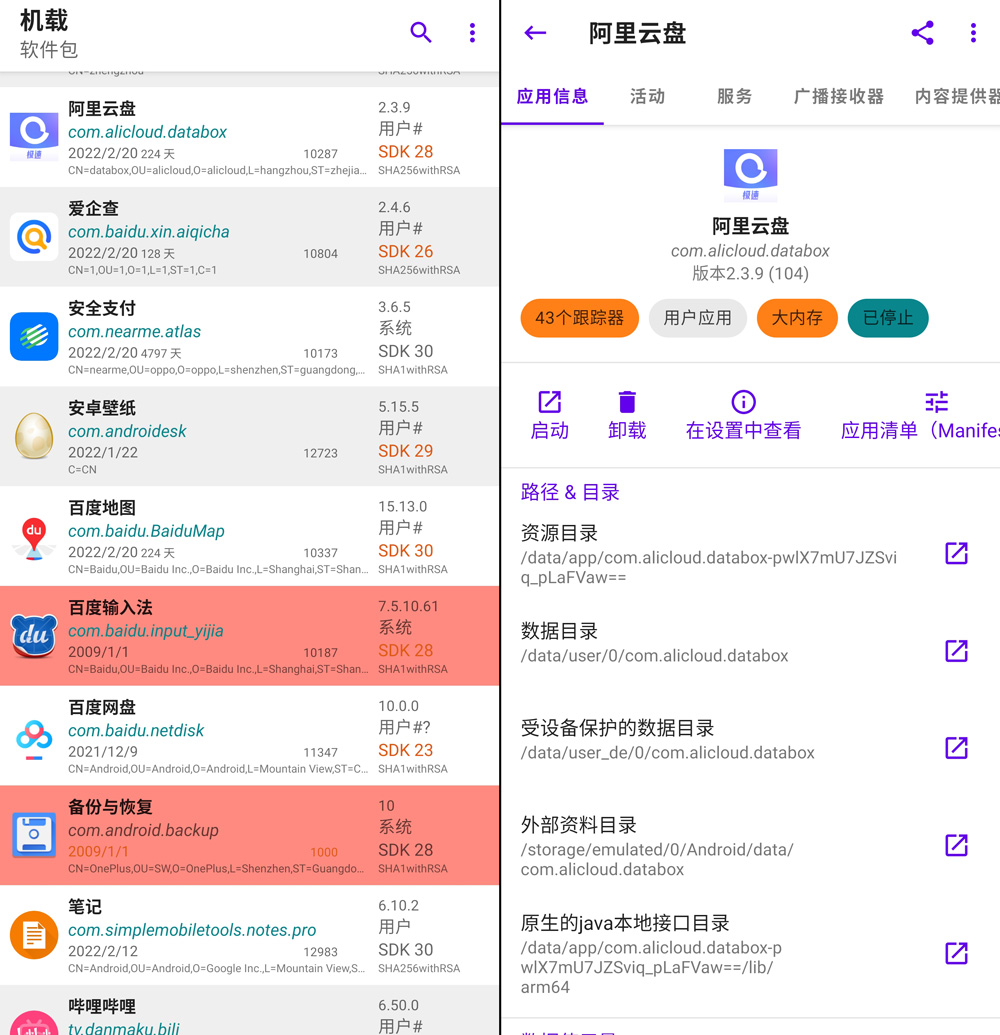Viewport: 1000px width, 1035px height.
Task: Open 百度网盘 app entry
Action: pyautogui.click(x=249, y=736)
